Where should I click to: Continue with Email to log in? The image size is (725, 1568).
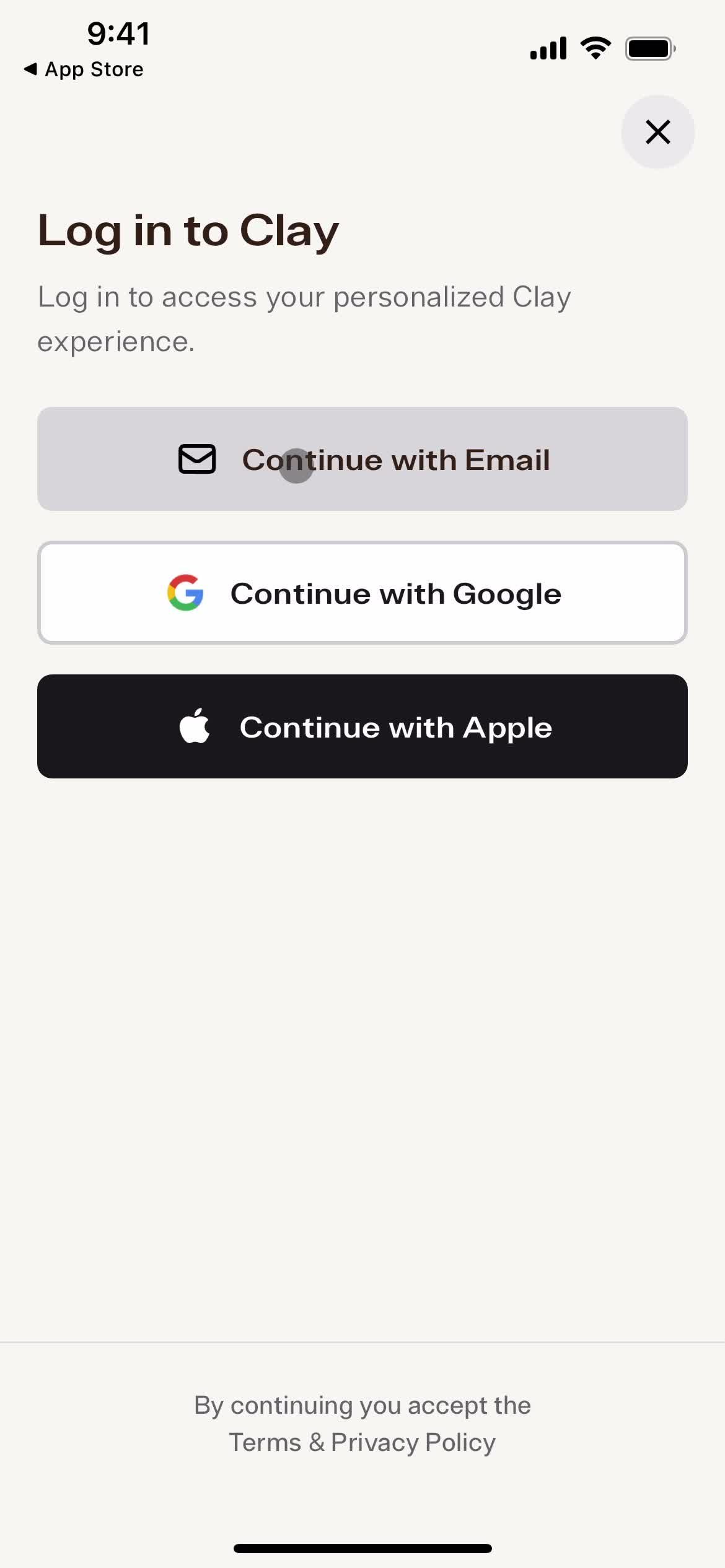pyautogui.click(x=362, y=459)
